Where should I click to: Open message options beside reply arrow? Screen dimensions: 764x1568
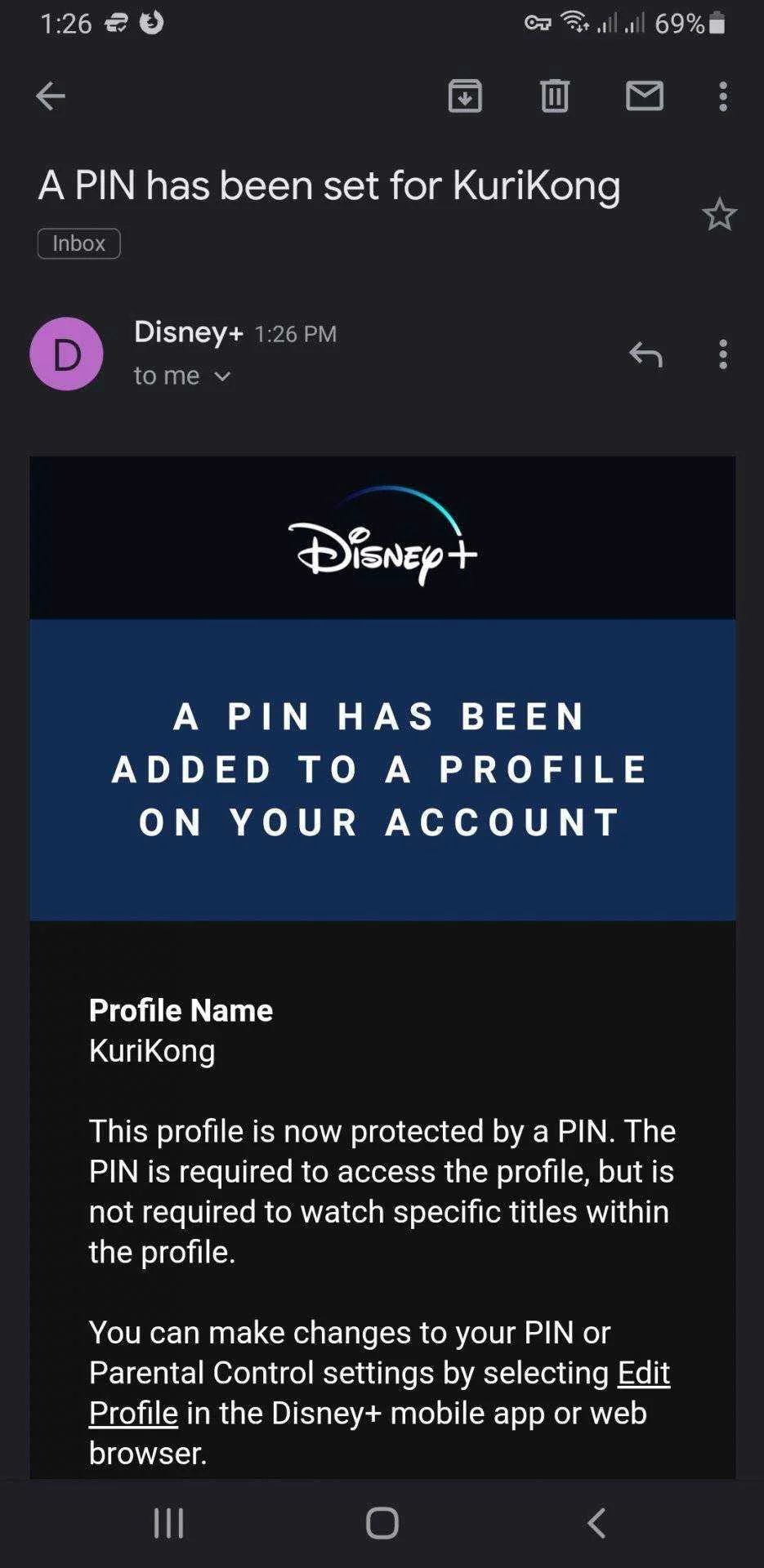click(x=723, y=354)
